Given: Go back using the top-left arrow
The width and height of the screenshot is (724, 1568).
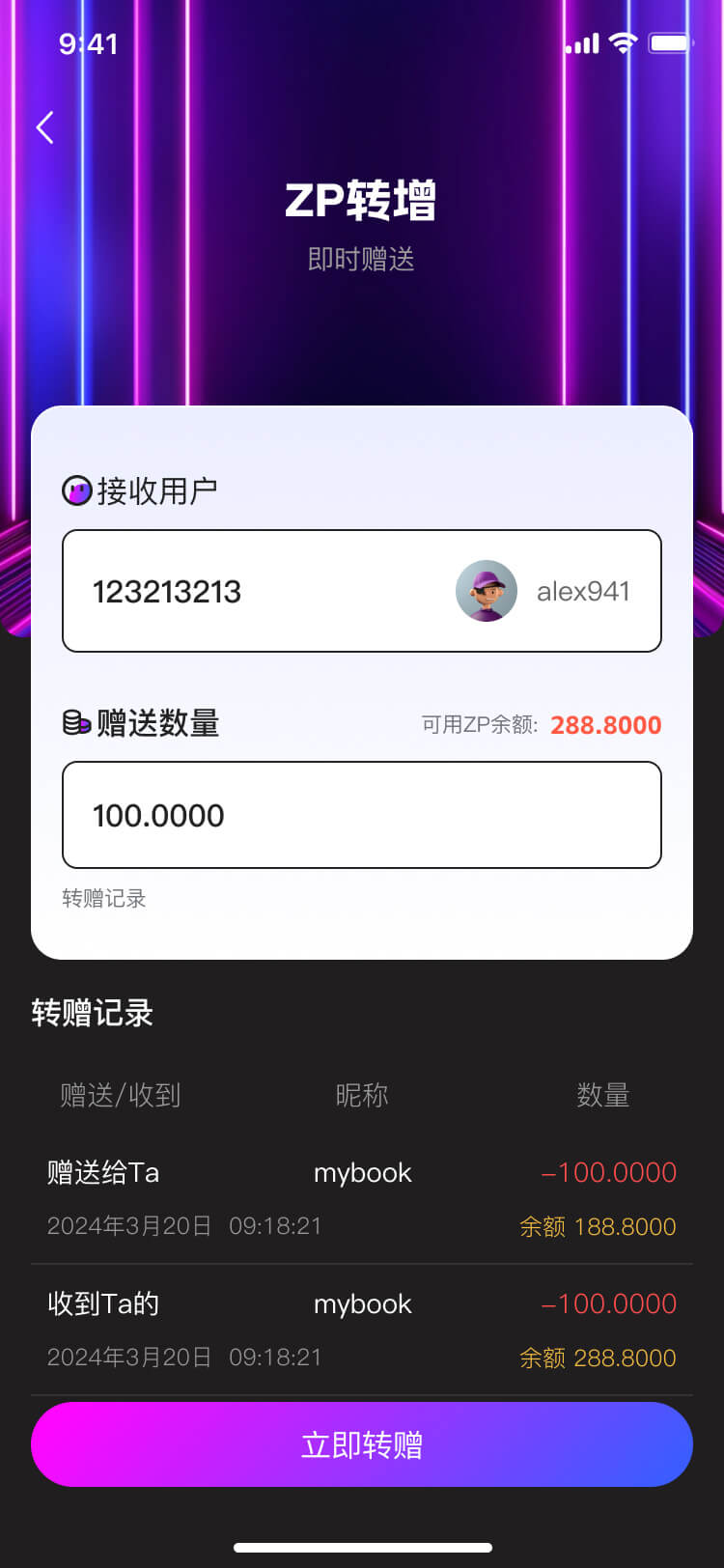Looking at the screenshot, I should (x=44, y=127).
